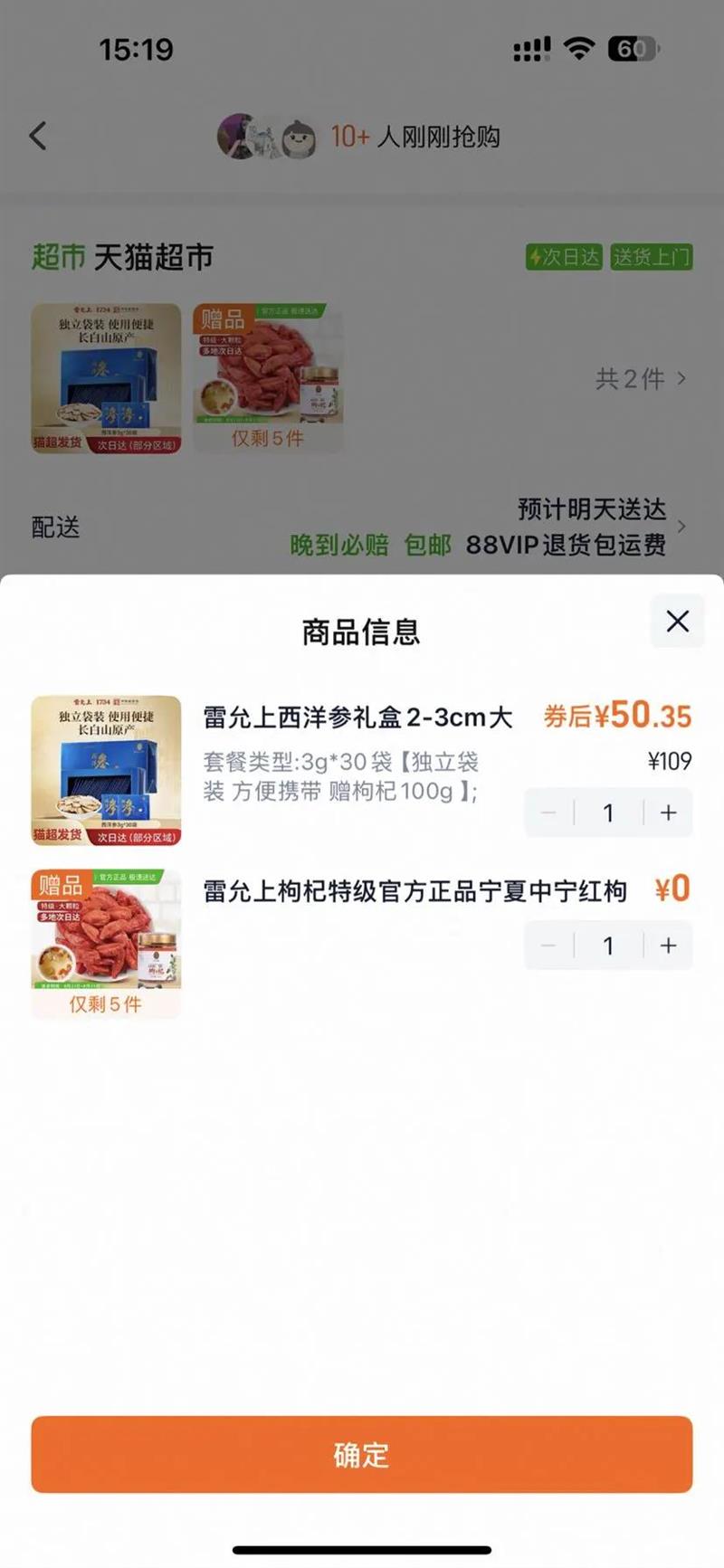Open 雷允上西洋参礼盒 product image in sheet

point(106,770)
